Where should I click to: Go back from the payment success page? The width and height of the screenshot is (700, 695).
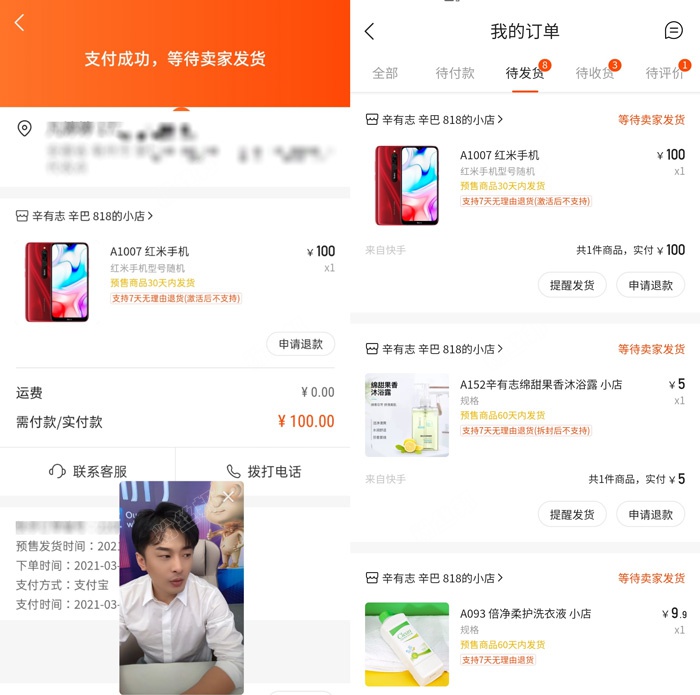(19, 23)
